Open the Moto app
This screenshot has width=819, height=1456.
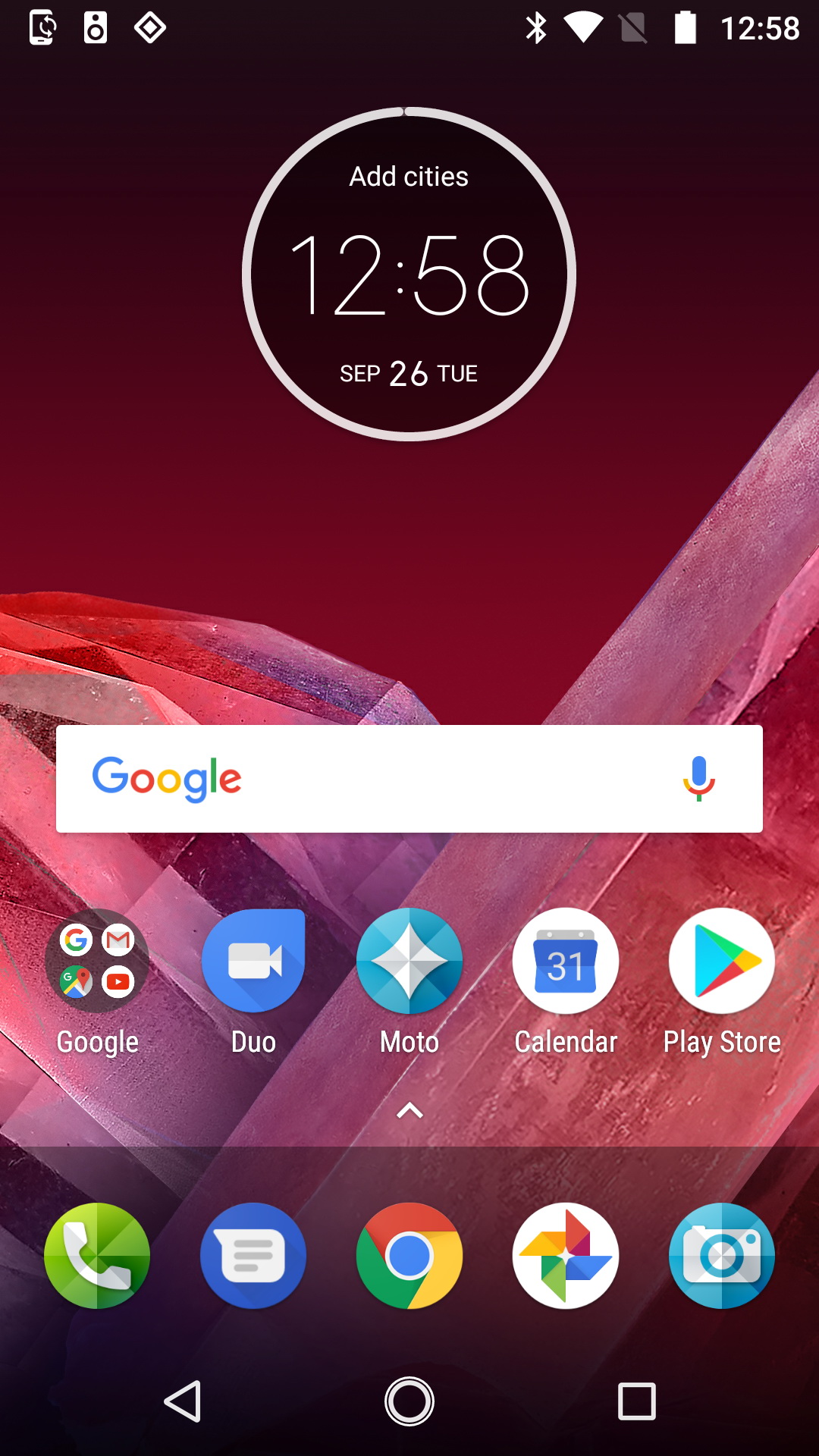(x=409, y=962)
